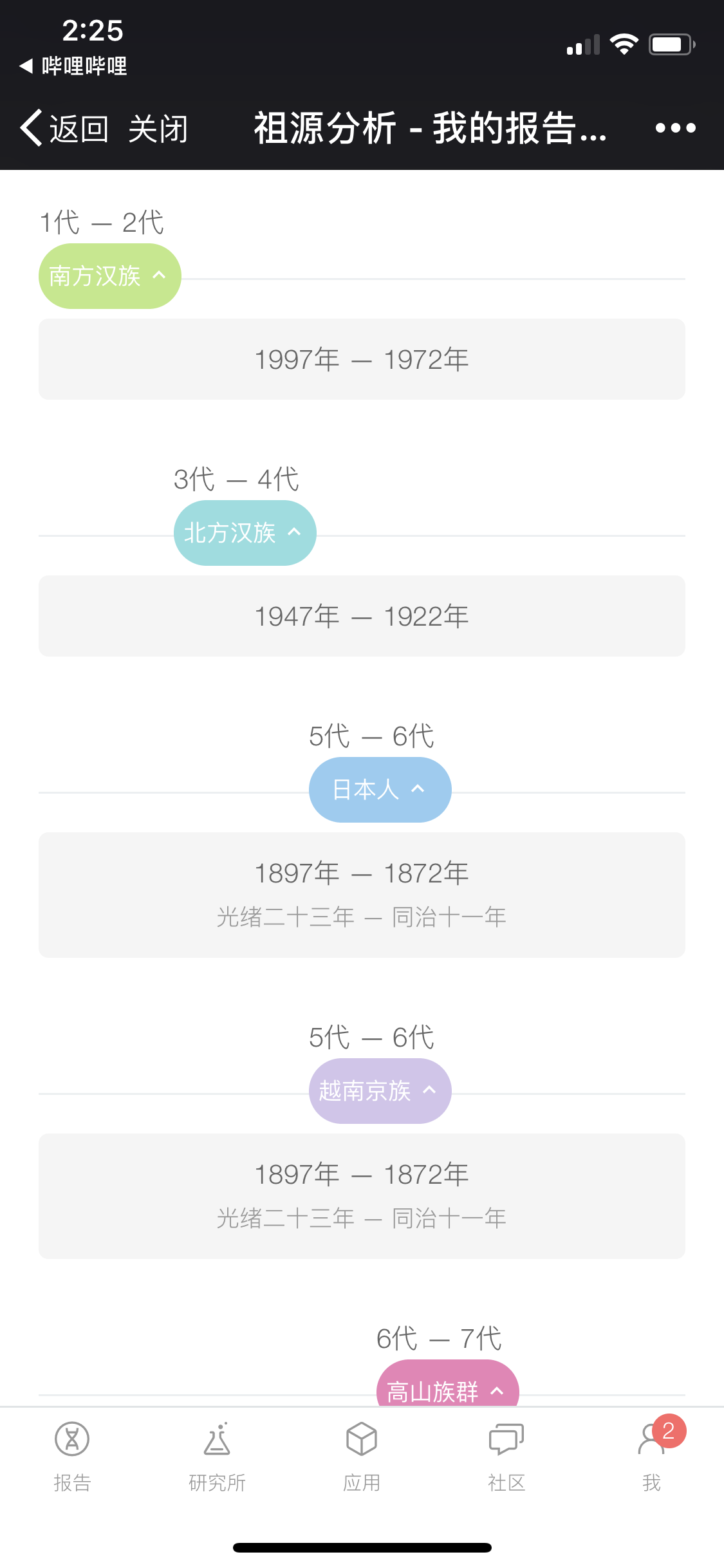Collapse the 日本人 section
Viewport: 724px width, 1568px height.
click(380, 790)
